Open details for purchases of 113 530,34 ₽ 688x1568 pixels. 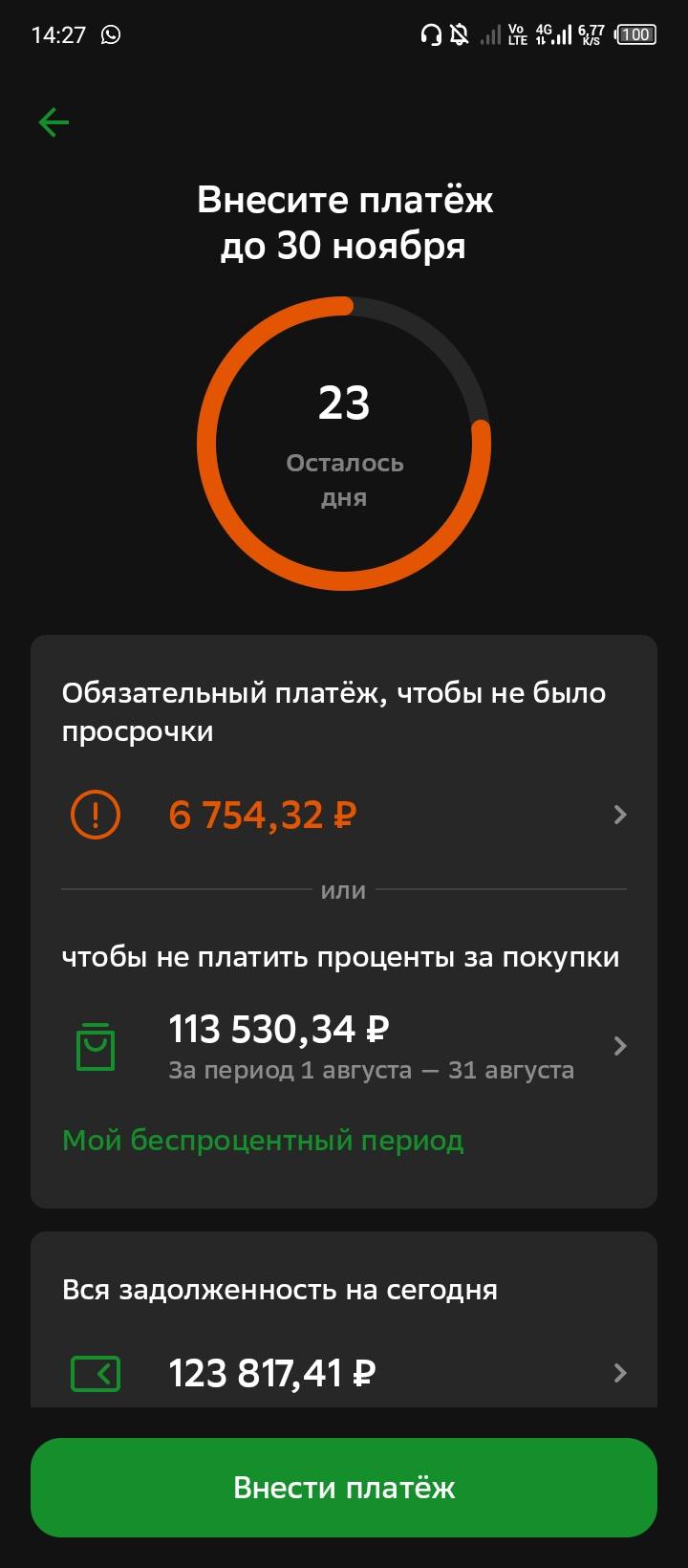pos(620,1045)
